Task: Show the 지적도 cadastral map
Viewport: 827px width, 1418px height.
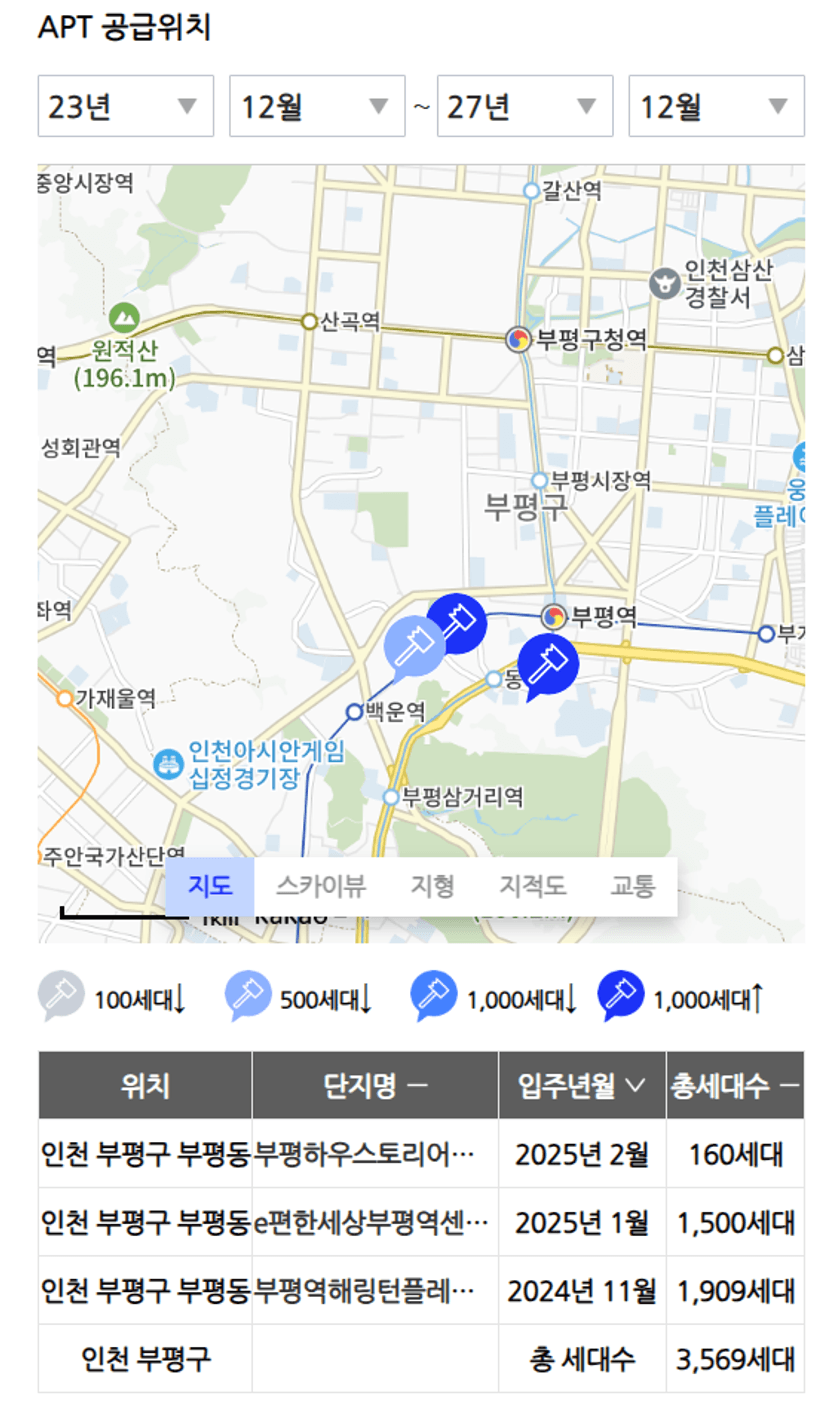Action: pyautogui.click(x=532, y=886)
